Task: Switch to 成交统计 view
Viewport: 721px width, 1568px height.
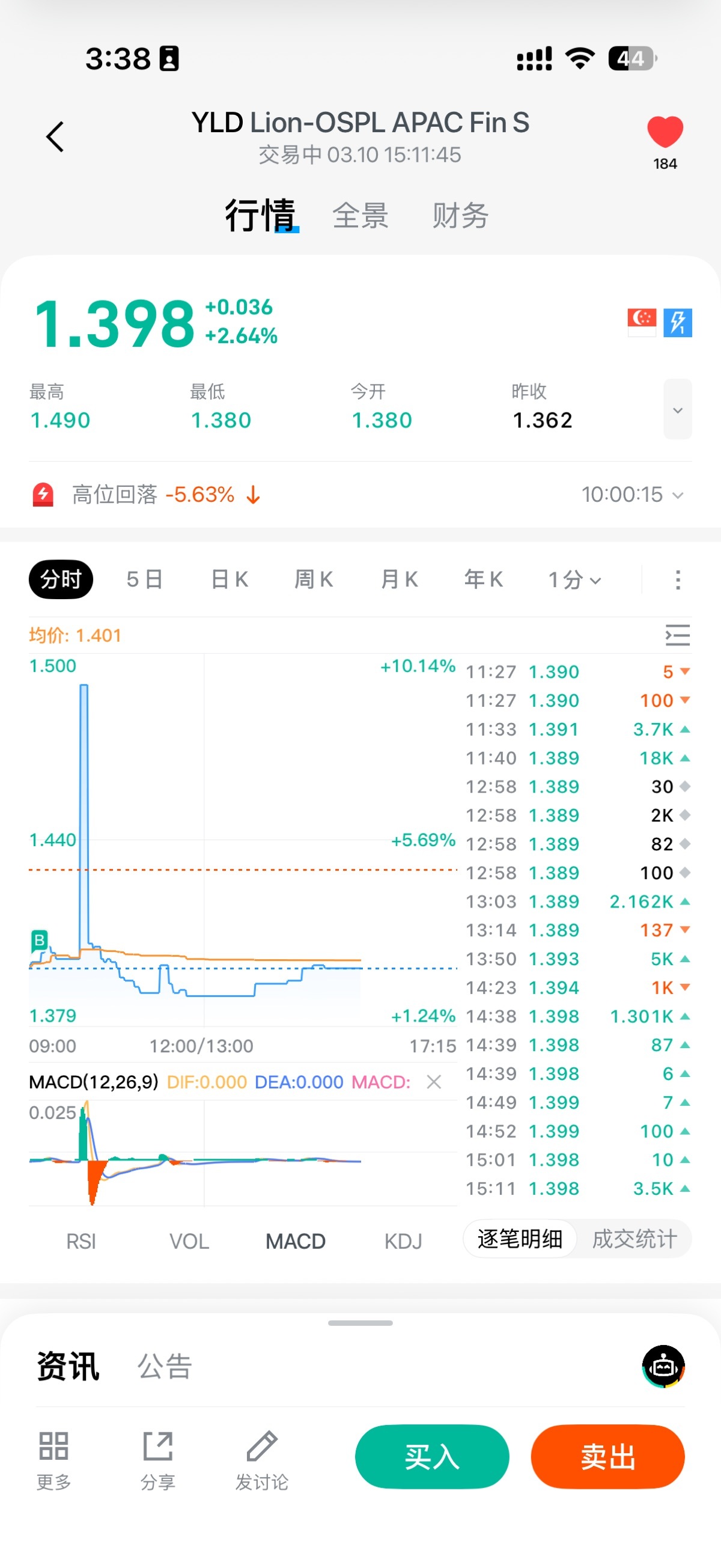Action: [634, 1239]
